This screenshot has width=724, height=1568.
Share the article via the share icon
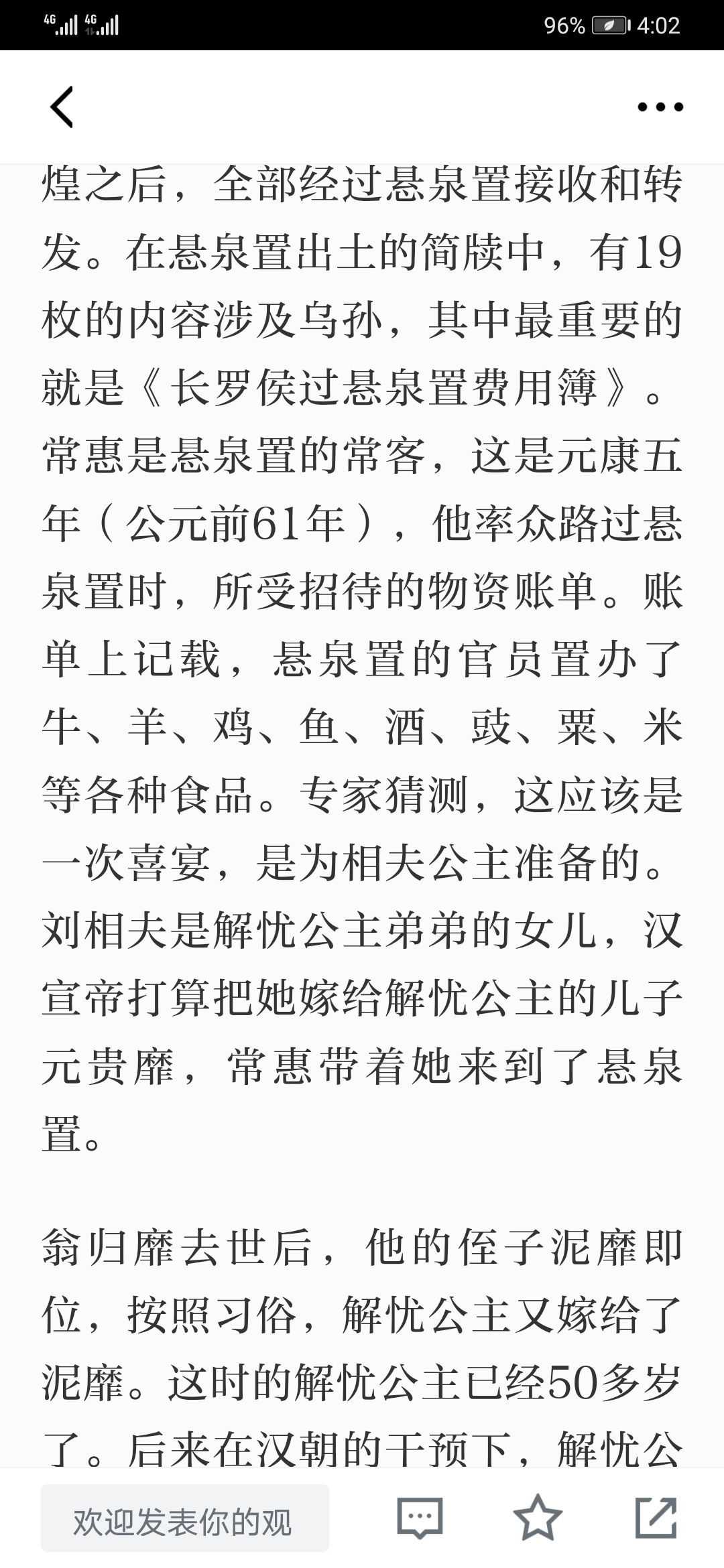coord(656,1518)
